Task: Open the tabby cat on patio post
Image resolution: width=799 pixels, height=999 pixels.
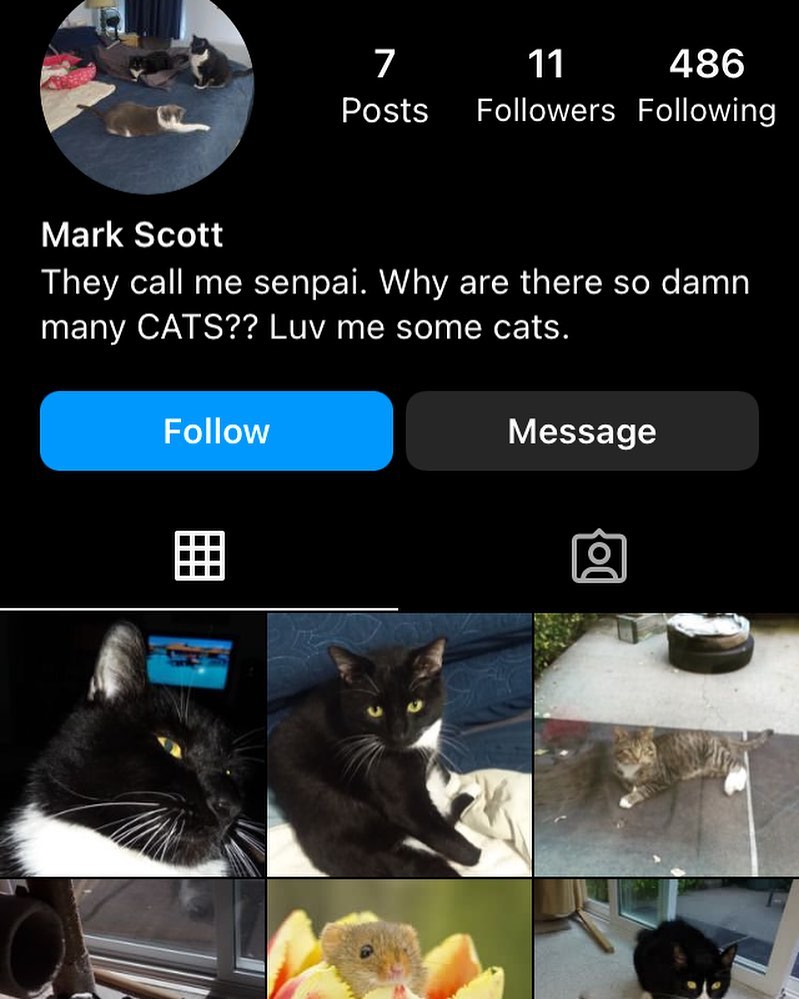Action: point(667,745)
